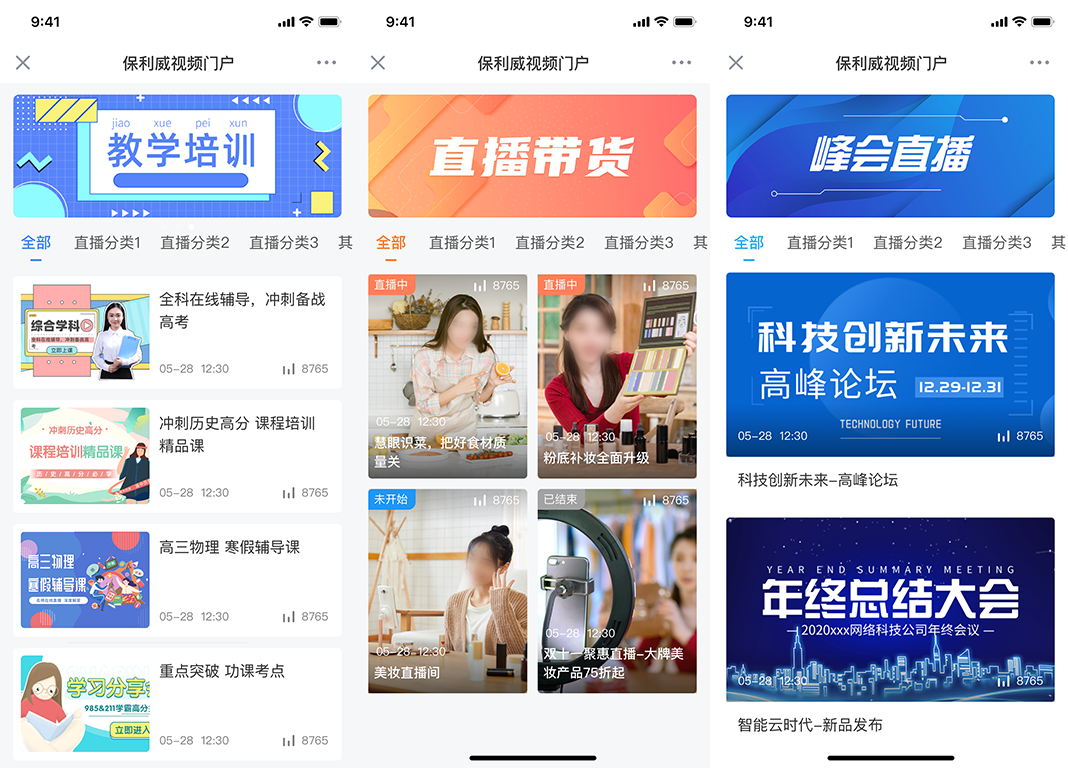Tap the 教学培训 banner
Image resolution: width=1068 pixels, height=768 pixels.
(177, 156)
